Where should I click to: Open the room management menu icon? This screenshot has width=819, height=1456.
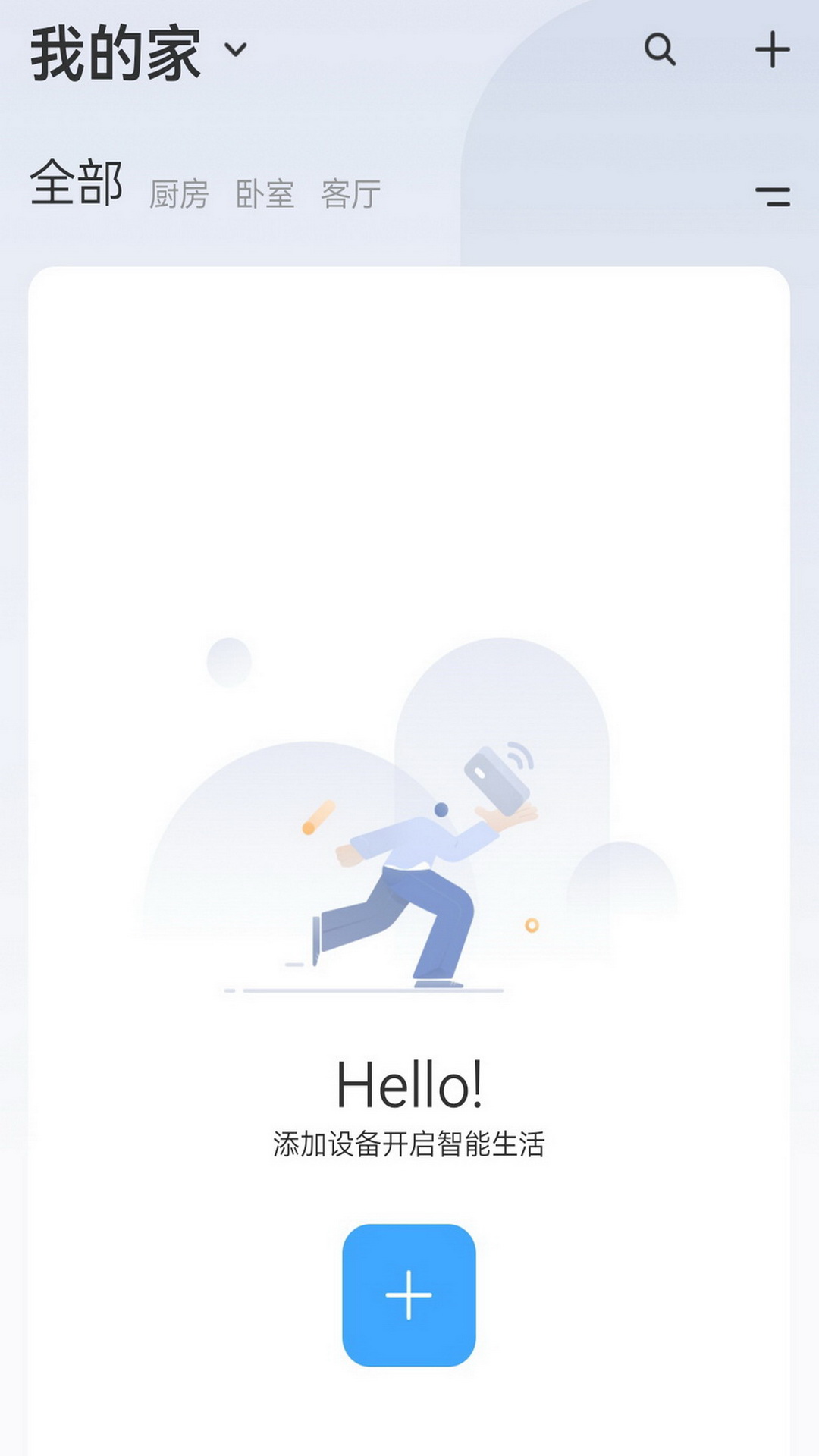[773, 197]
